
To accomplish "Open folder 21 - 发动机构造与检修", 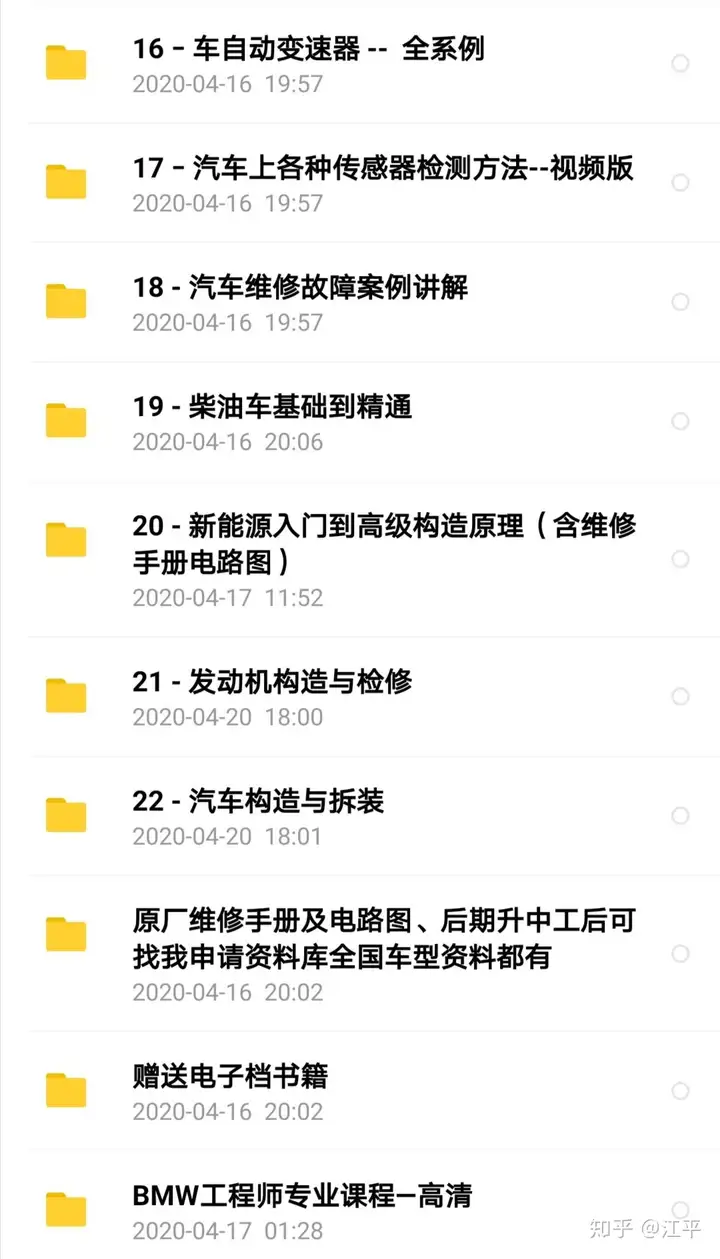I will click(272, 682).
